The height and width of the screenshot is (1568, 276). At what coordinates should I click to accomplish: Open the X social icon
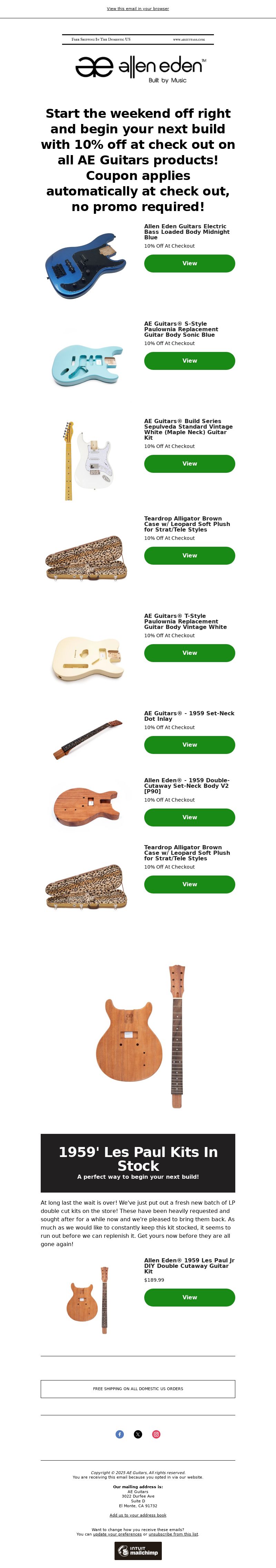click(x=138, y=1434)
